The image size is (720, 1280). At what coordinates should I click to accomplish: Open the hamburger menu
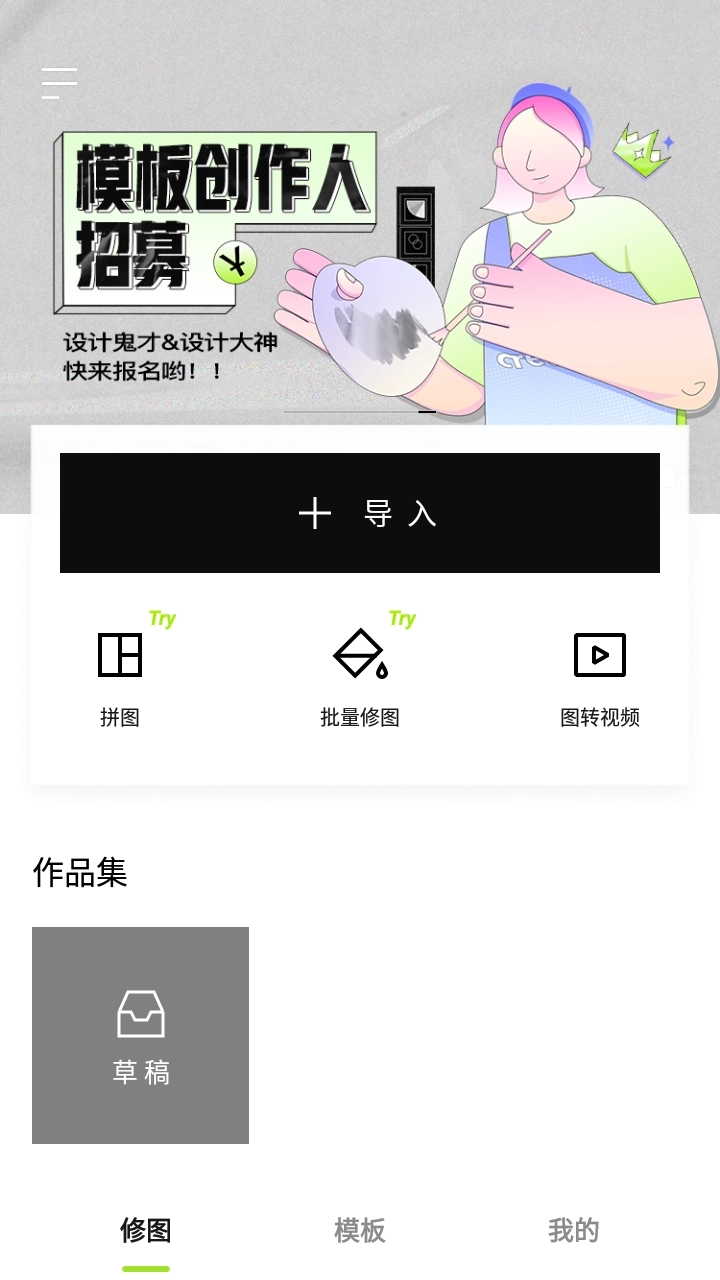(x=59, y=83)
